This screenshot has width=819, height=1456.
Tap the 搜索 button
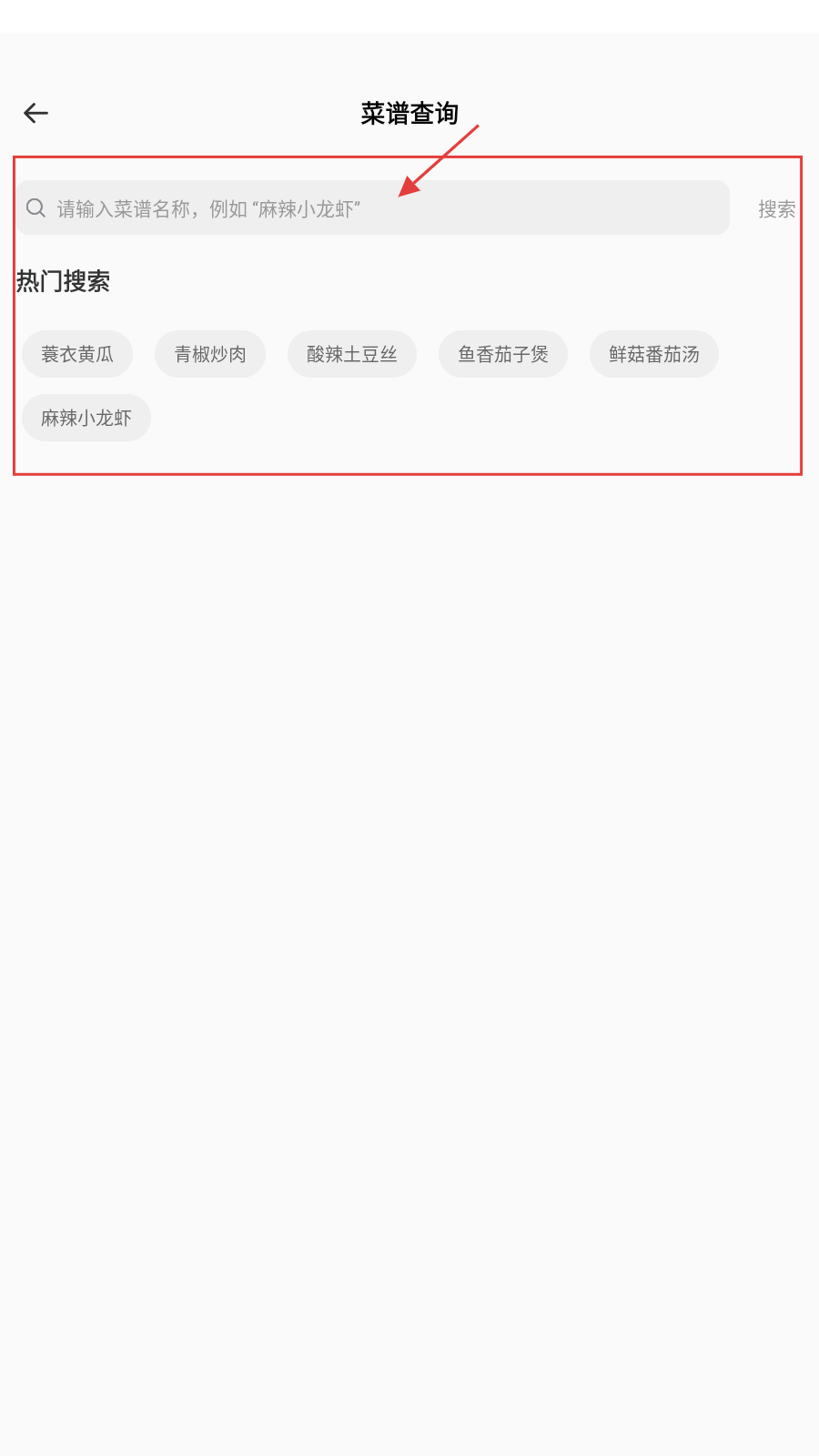click(776, 209)
